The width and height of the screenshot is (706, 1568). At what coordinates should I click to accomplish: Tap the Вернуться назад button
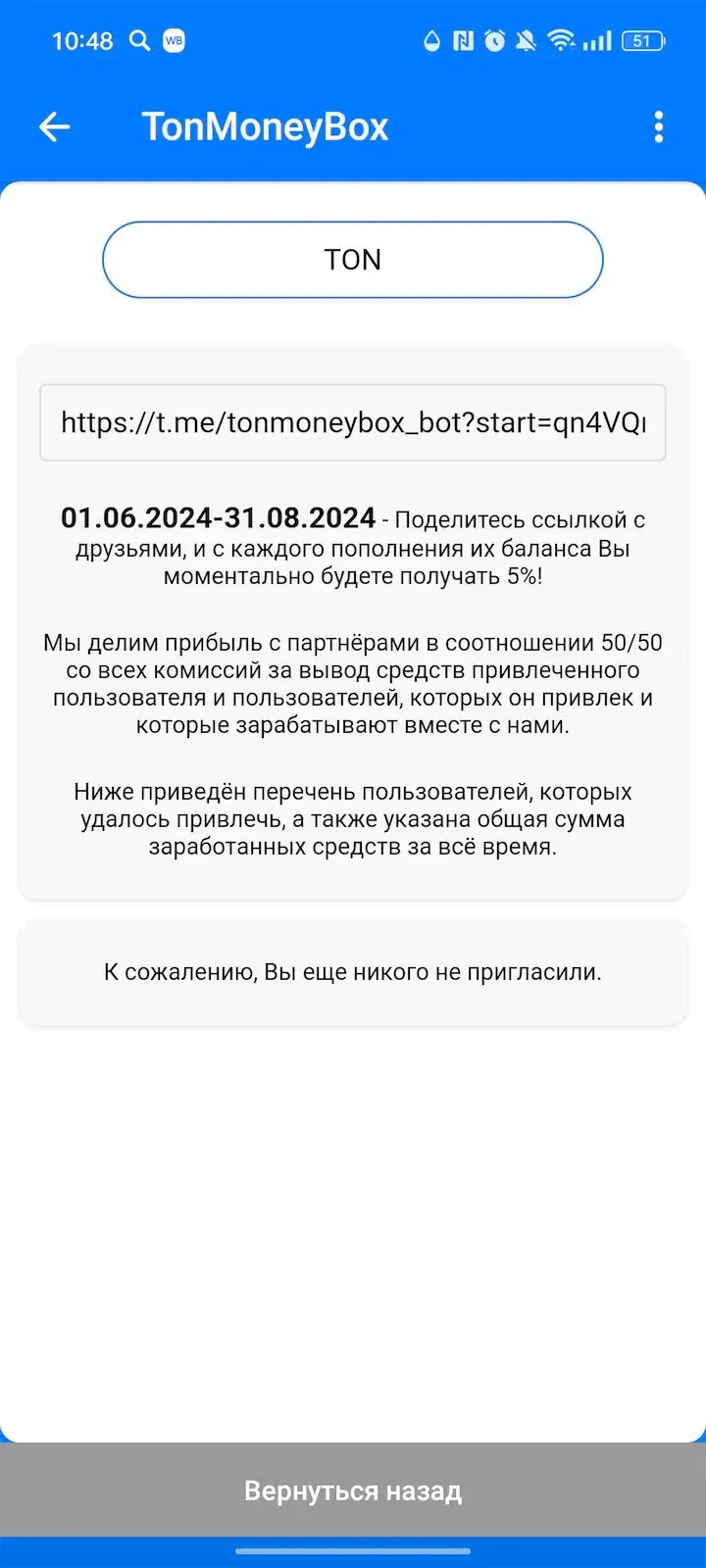[x=352, y=1491]
